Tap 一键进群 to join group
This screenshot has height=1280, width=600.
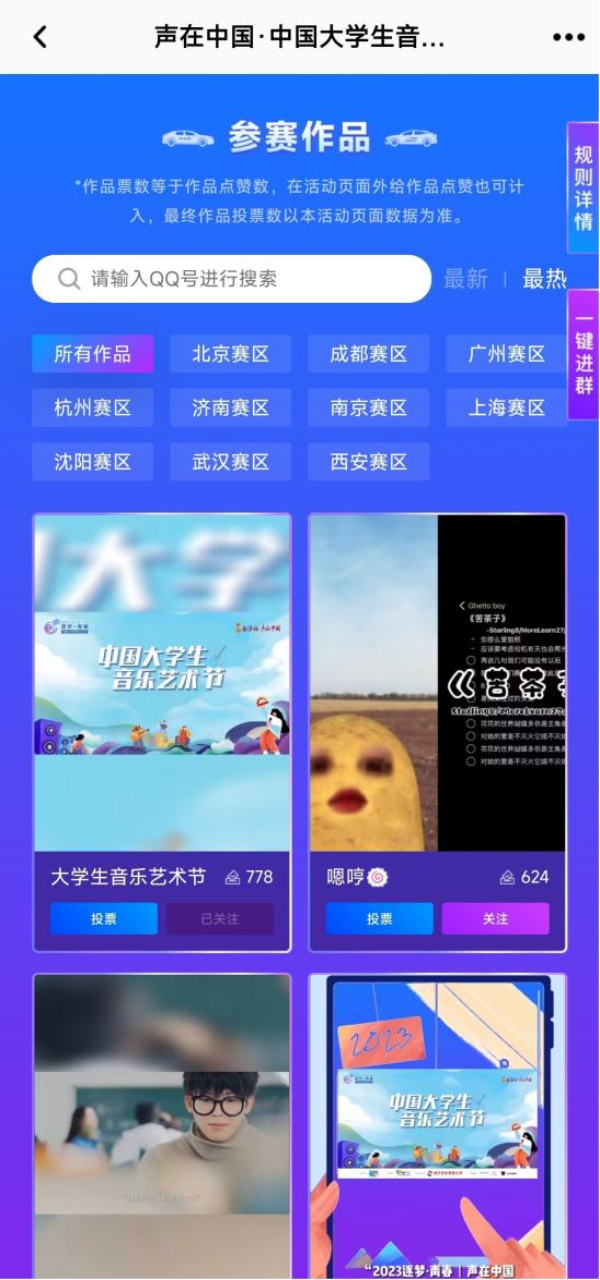coord(583,354)
